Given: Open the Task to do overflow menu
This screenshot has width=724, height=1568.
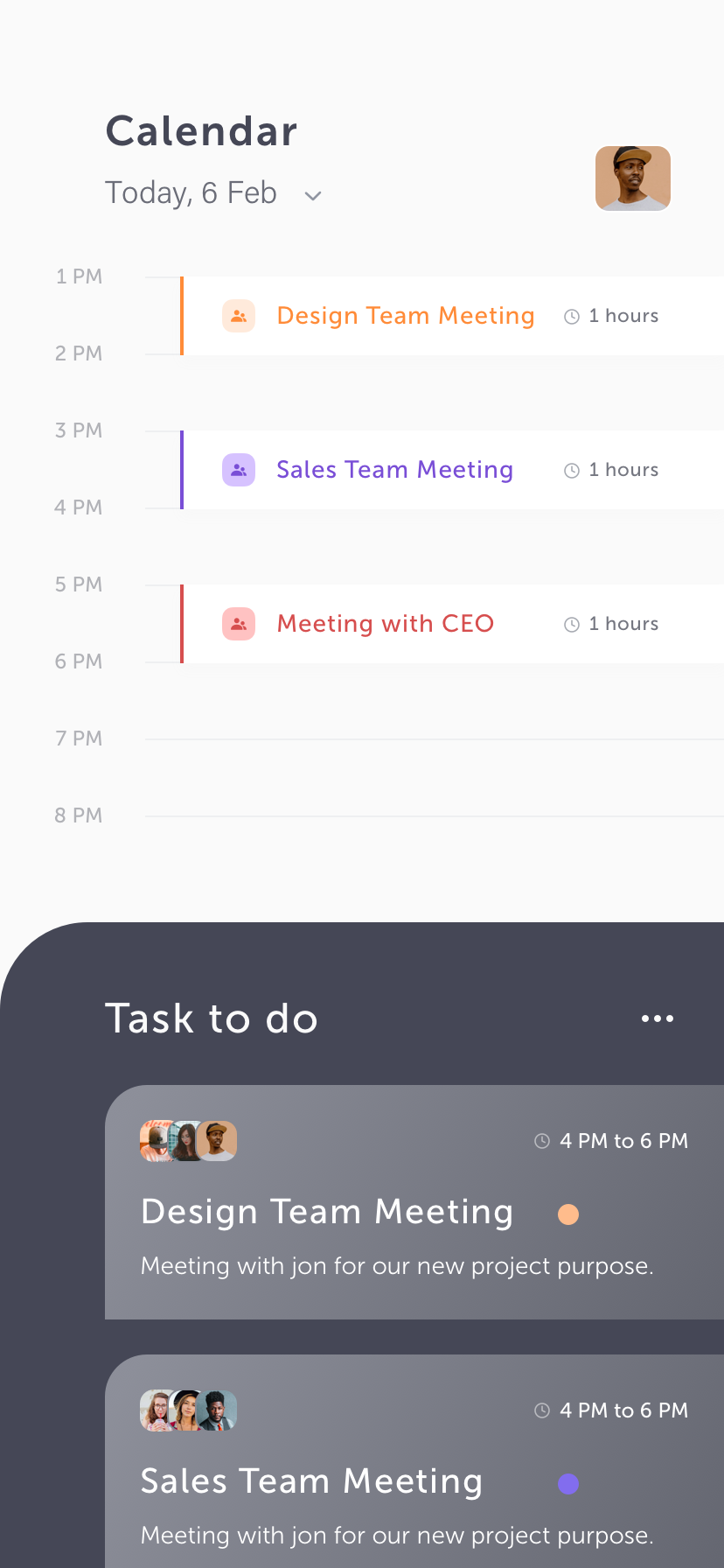Looking at the screenshot, I should (x=658, y=1018).
